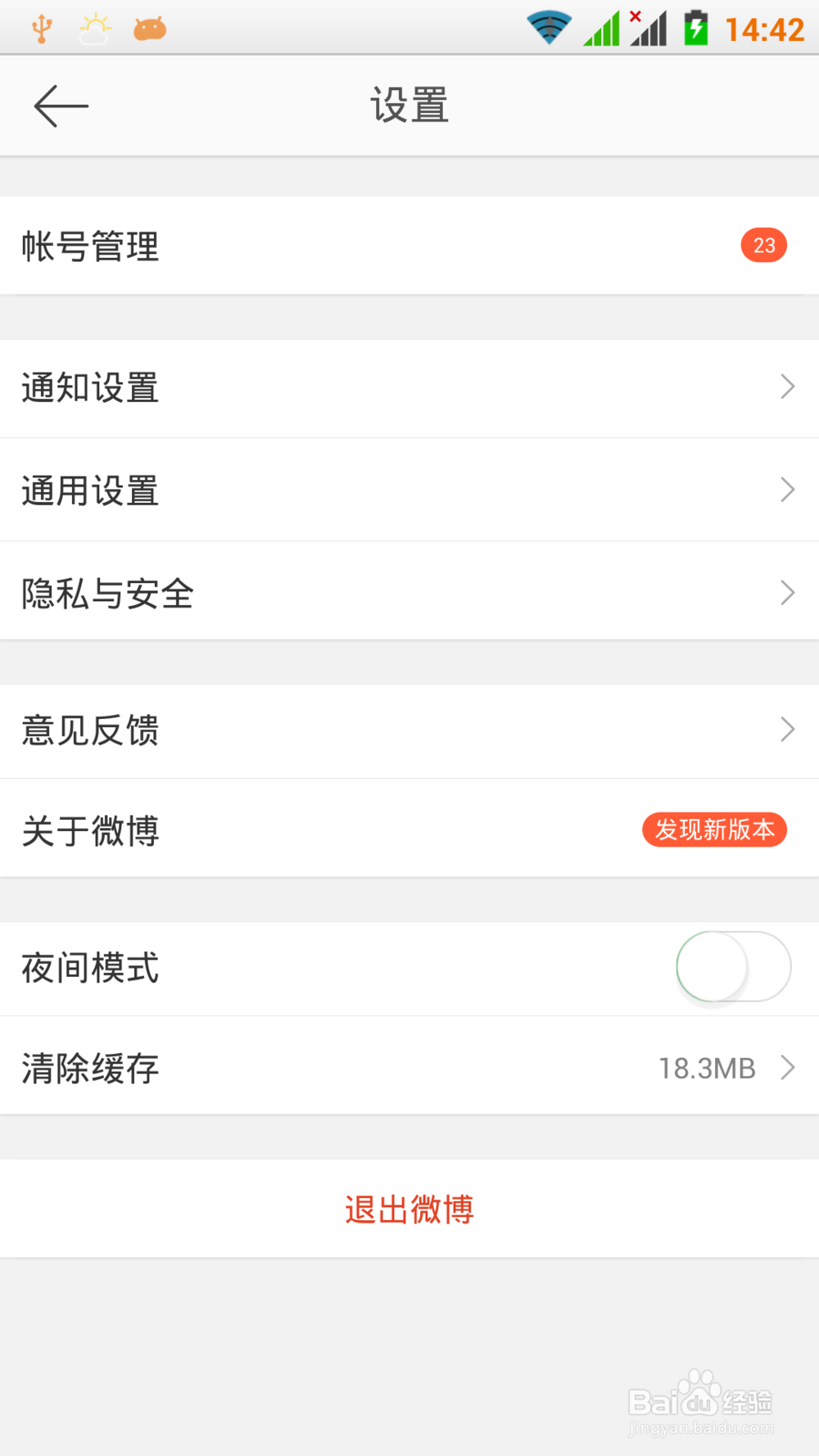819x1456 pixels.
Task: Click 发现新版本 to update Weibo
Action: 713,830
